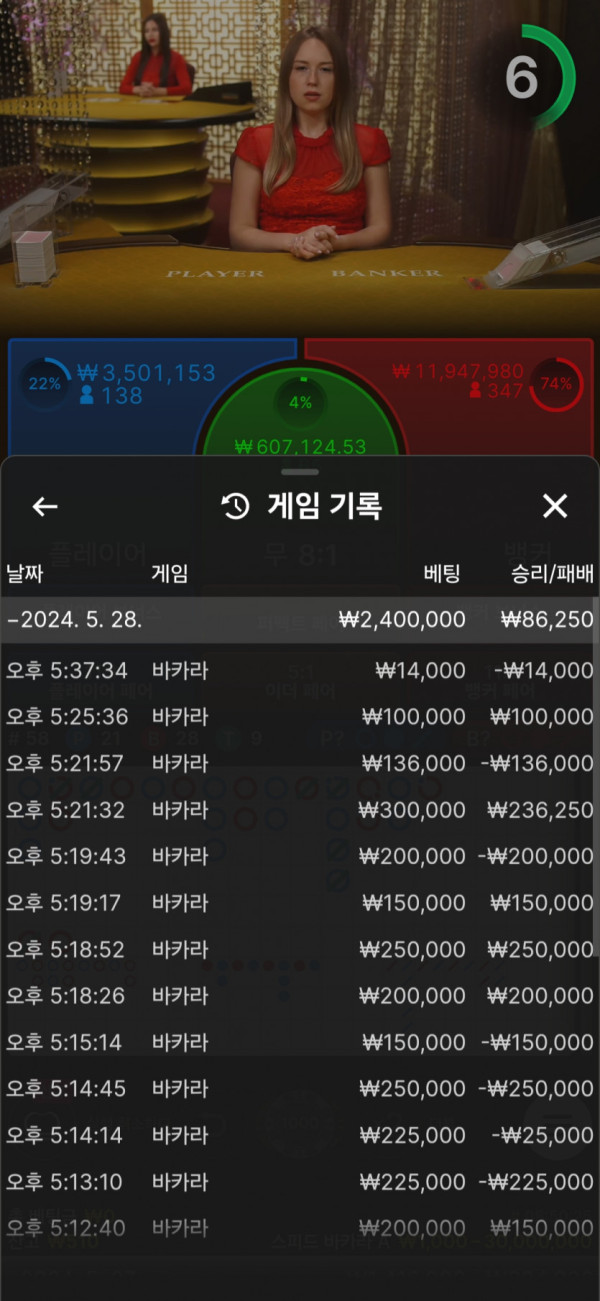View the 5:25:36 round with ₩100,000 bet
Viewport: 600px width, 1301px height.
coord(298,717)
